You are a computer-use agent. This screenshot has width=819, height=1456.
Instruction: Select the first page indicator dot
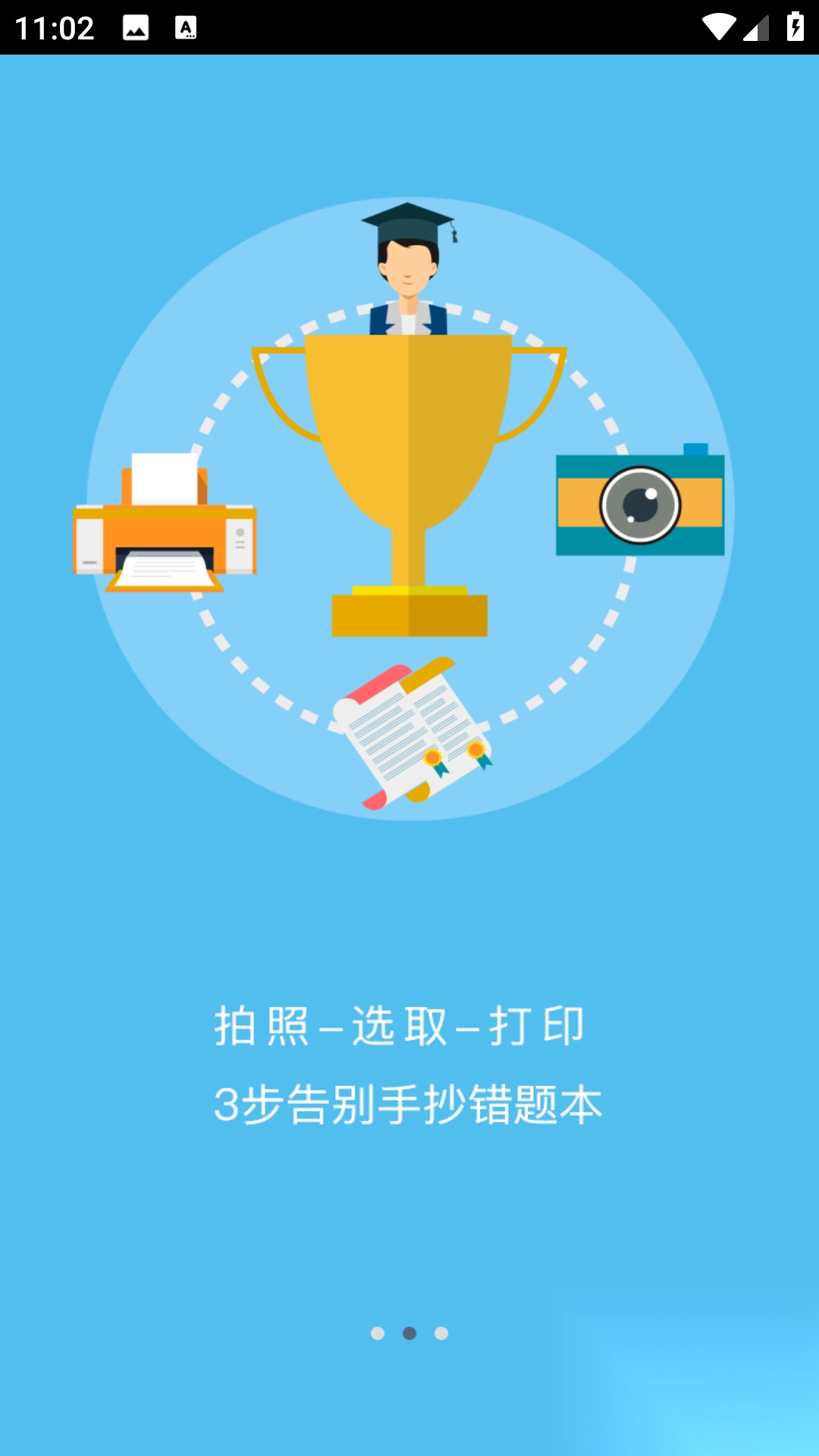pyautogui.click(x=378, y=1333)
